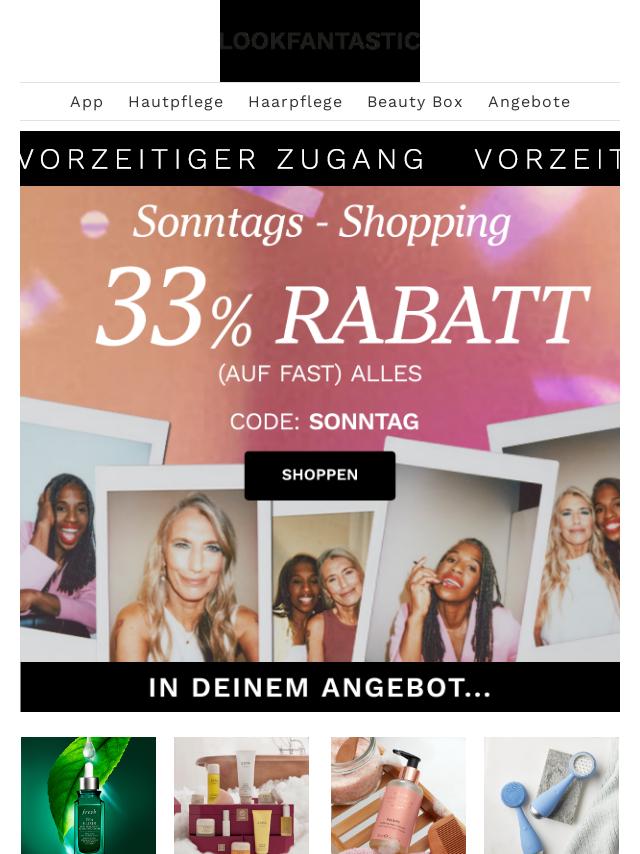Tap the SHOPPEN button on banner
This screenshot has width=640, height=854.
coord(320,475)
